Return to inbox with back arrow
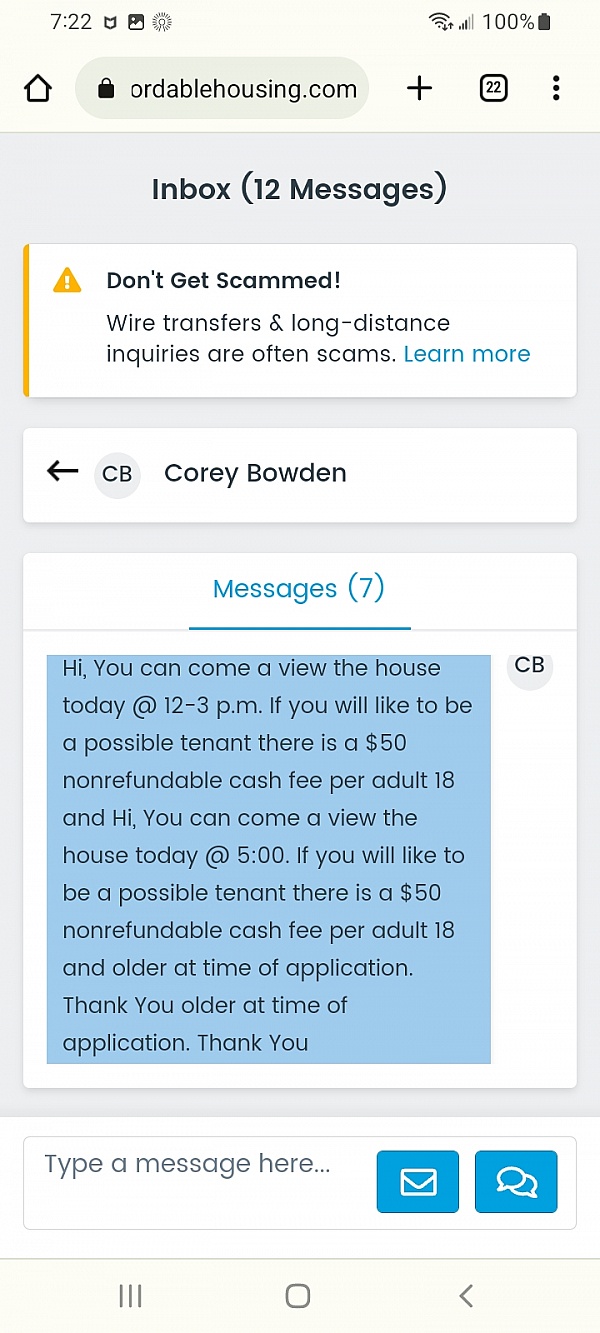600x1333 pixels. [x=62, y=472]
